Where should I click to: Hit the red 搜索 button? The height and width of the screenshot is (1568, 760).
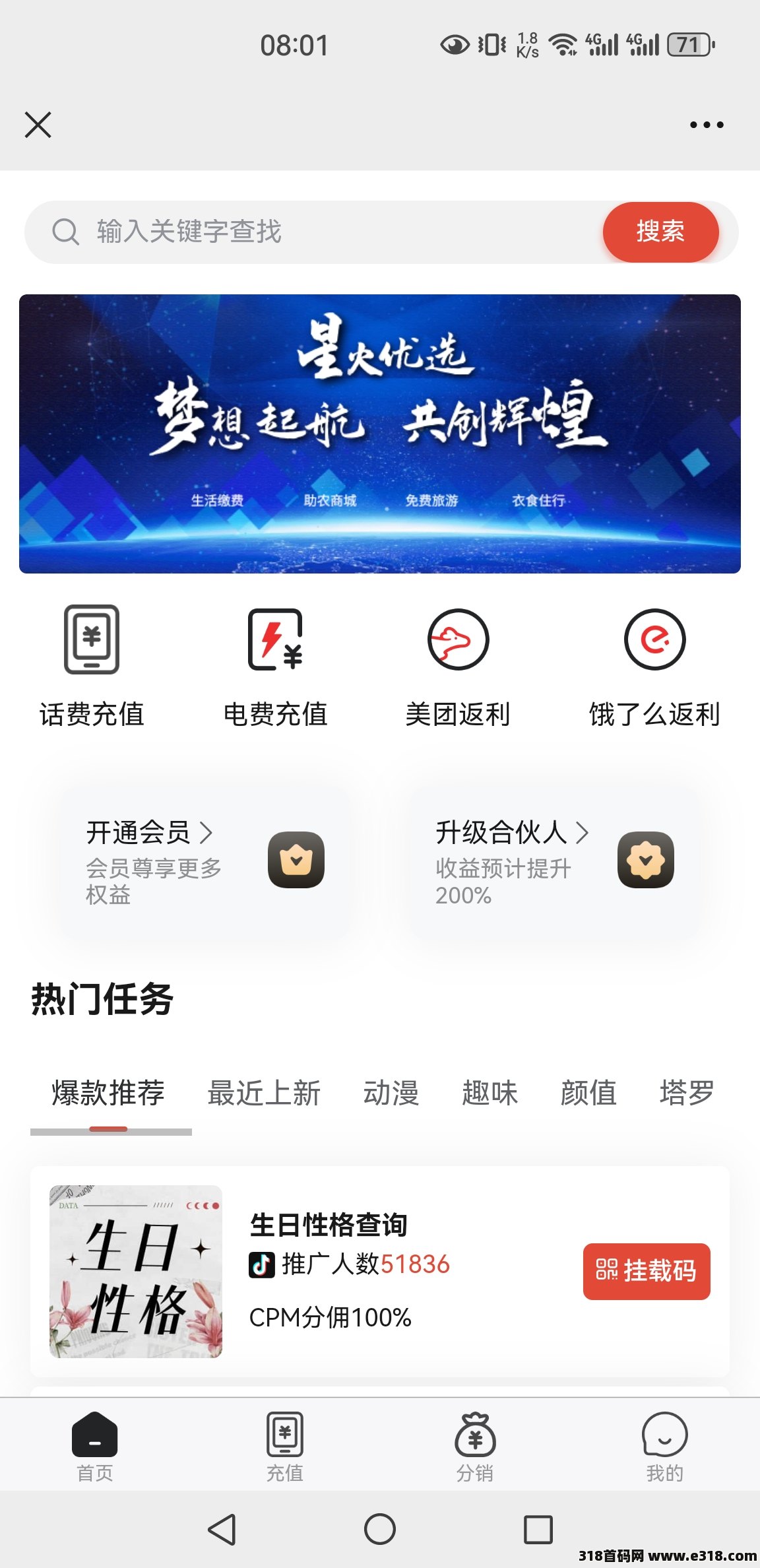[x=660, y=232]
